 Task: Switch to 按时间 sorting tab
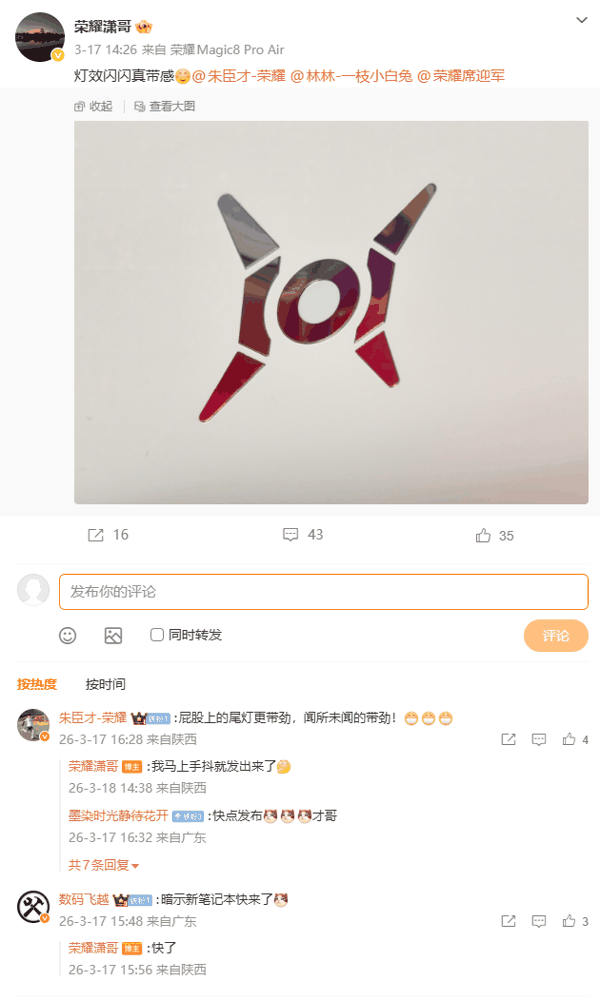(x=105, y=684)
